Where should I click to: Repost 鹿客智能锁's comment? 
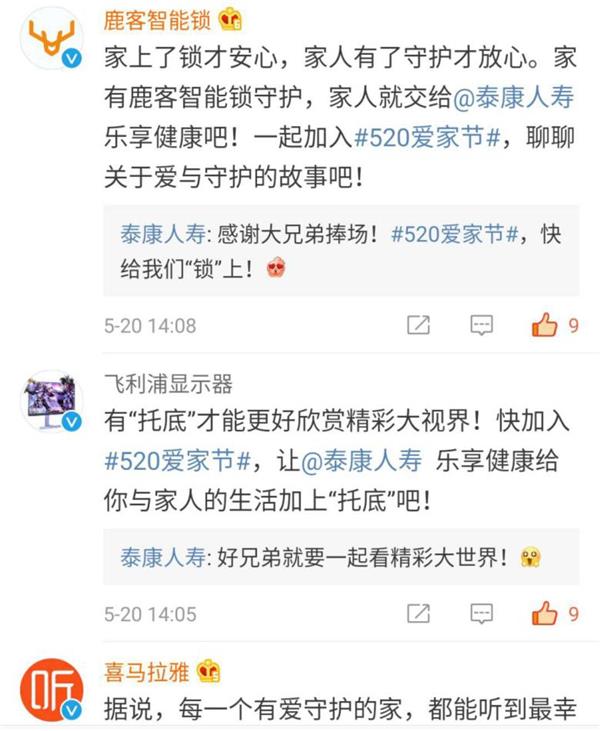(419, 325)
